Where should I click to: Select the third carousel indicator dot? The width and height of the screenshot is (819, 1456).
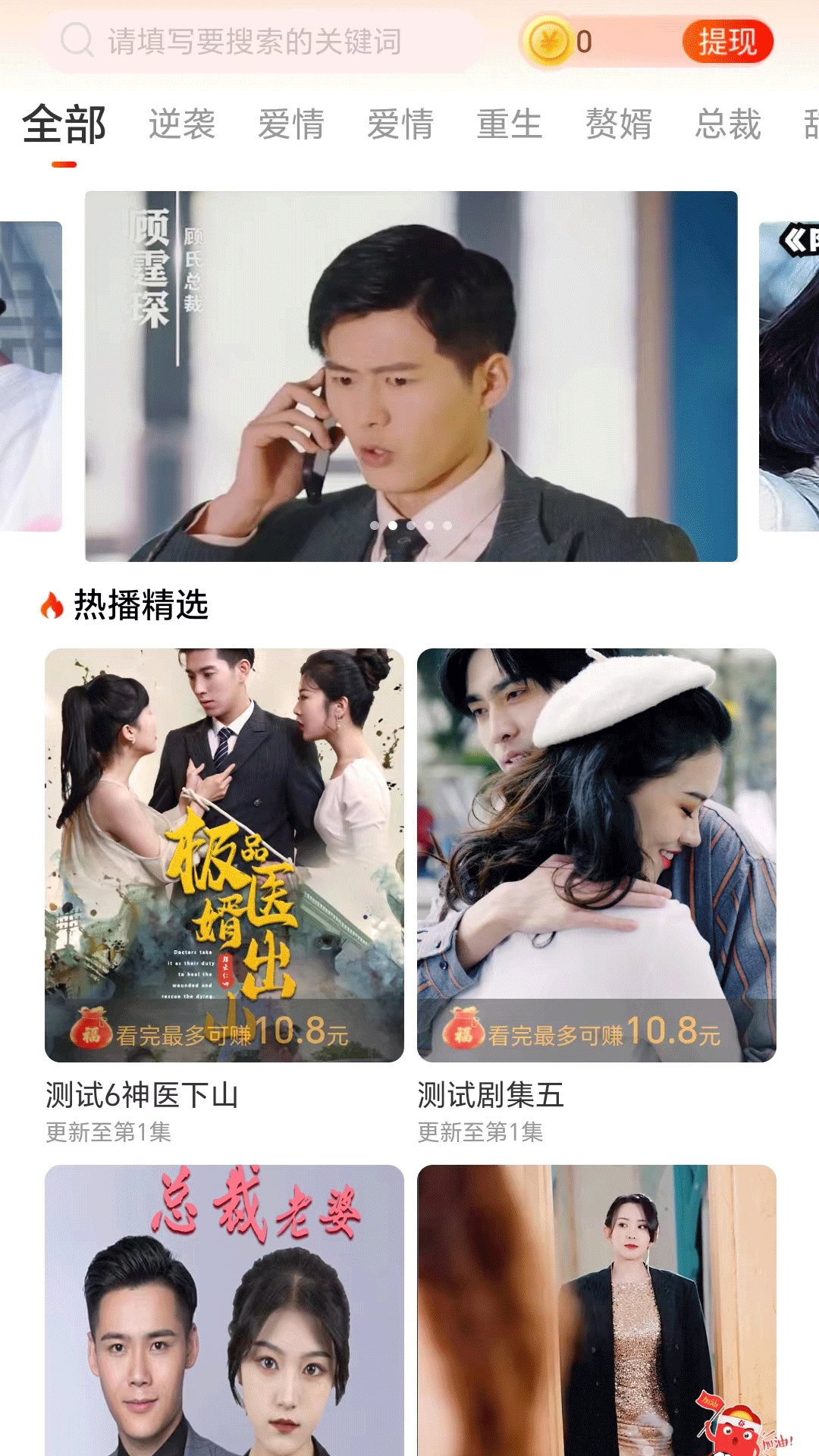coord(410,524)
